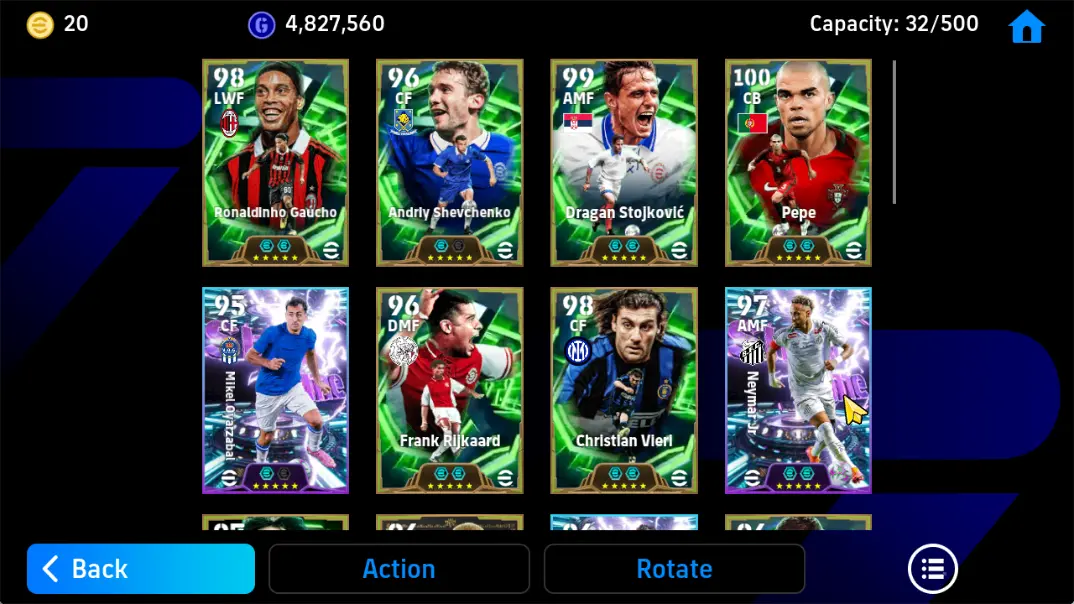Pick the Christian Vieri card
The width and height of the screenshot is (1074, 604).
(x=623, y=390)
